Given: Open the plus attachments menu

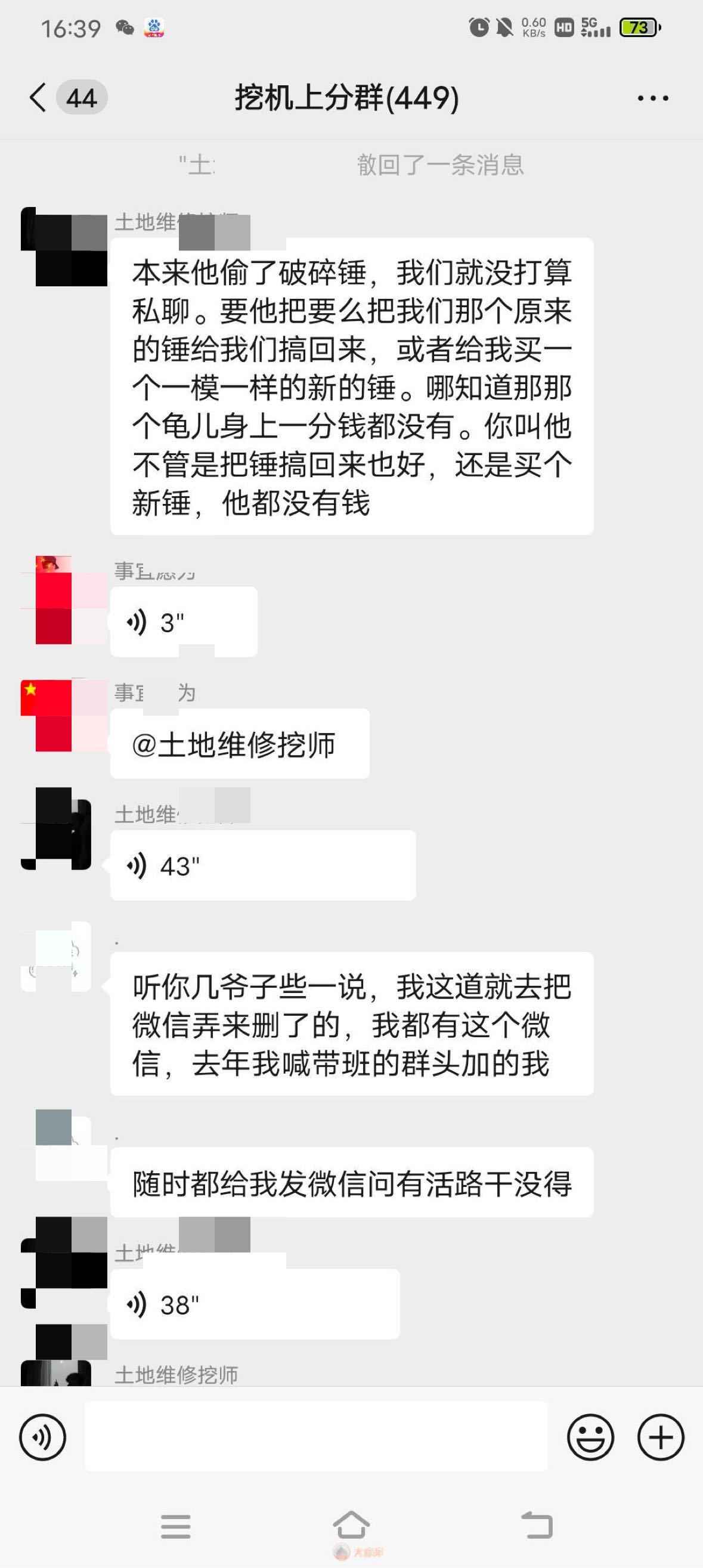Looking at the screenshot, I should pos(661,1437).
